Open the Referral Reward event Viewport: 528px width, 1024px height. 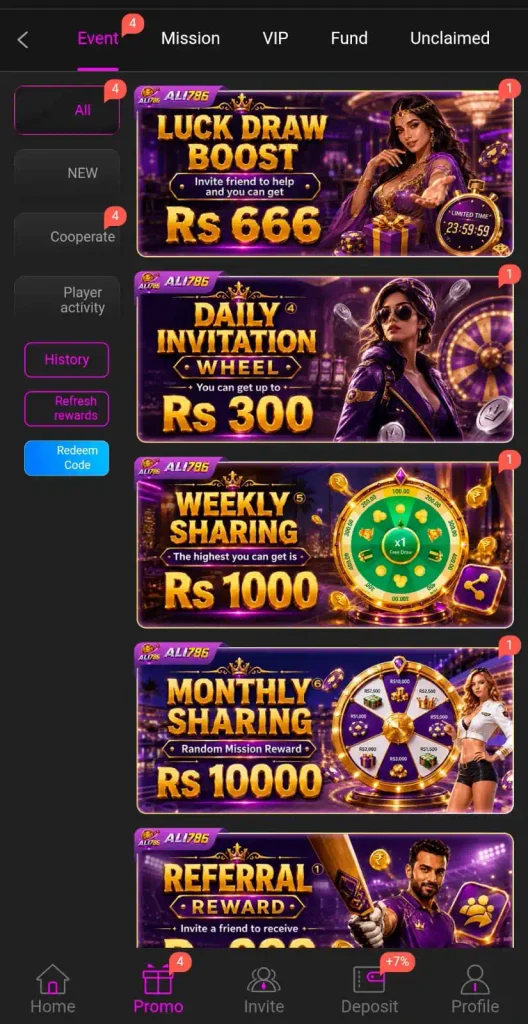[x=325, y=888]
